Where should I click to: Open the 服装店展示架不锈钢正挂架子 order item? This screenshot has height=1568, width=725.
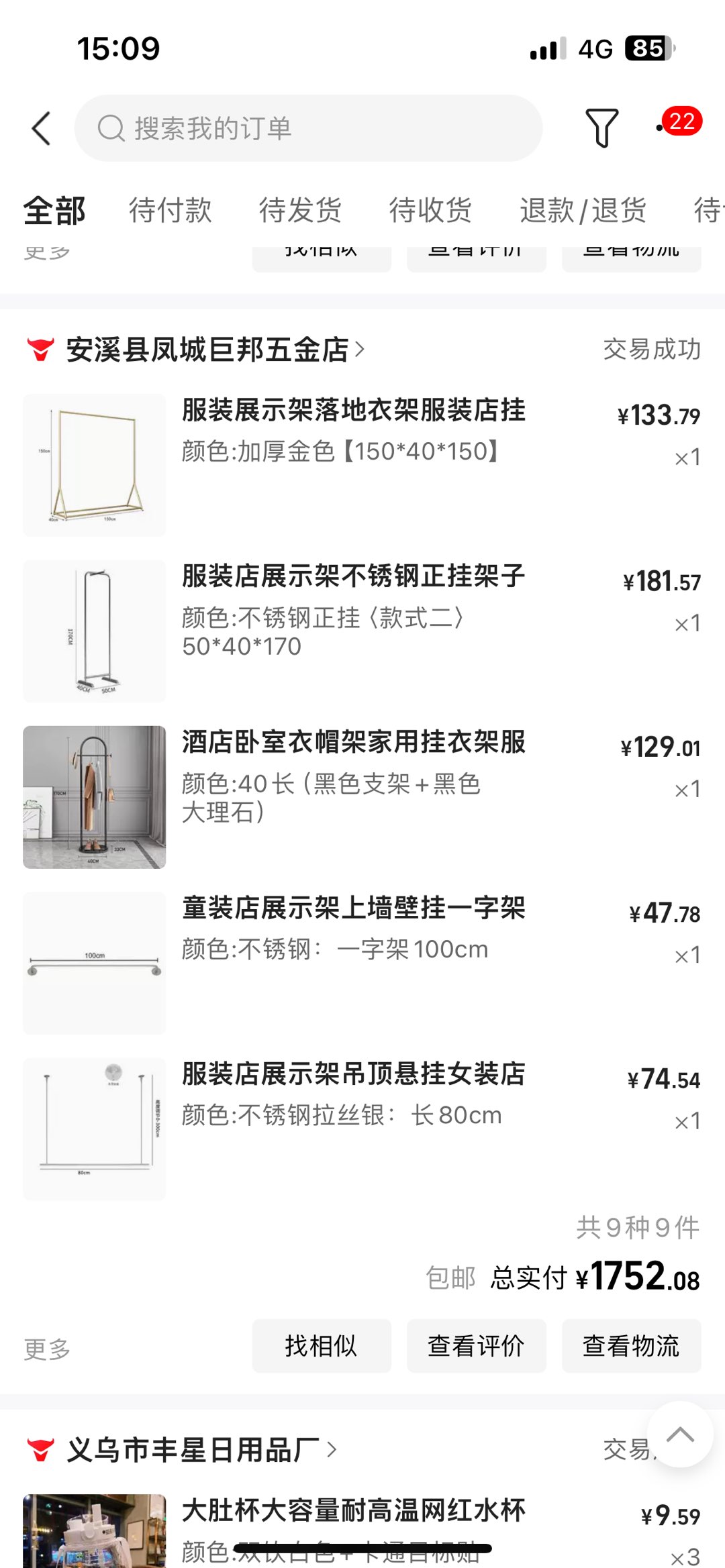(354, 576)
